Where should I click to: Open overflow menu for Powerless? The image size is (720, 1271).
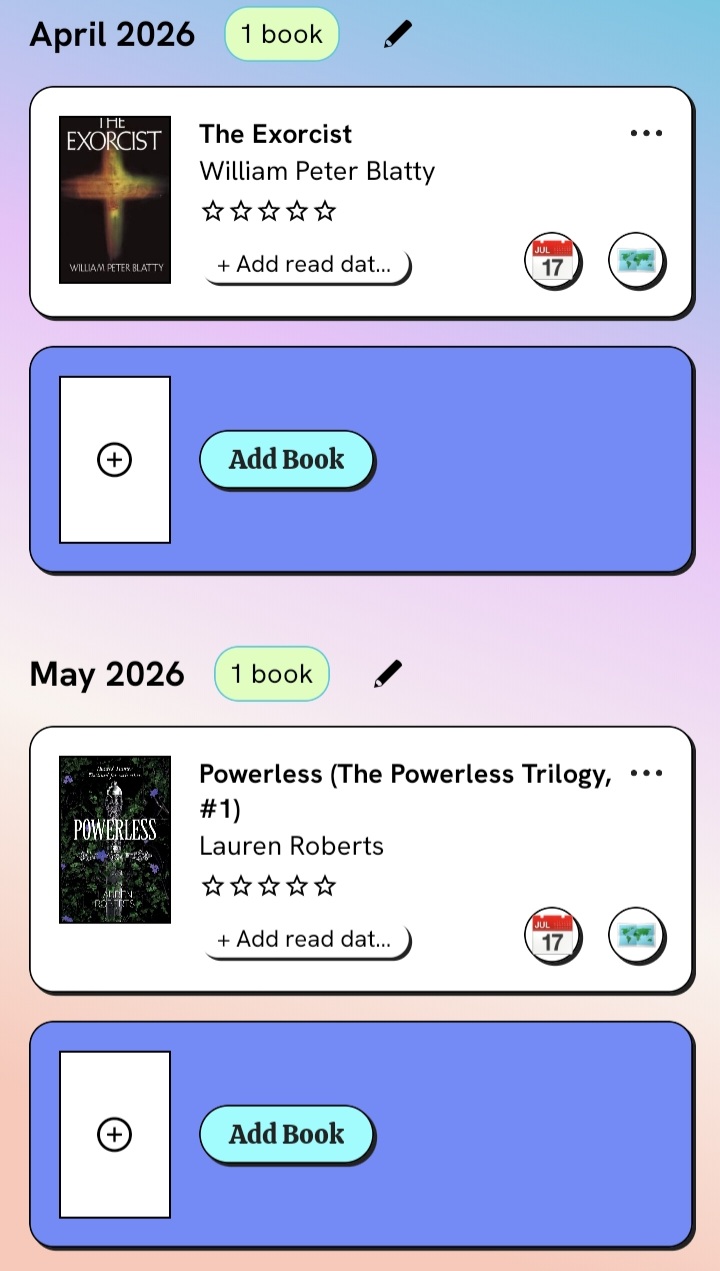coord(646,773)
